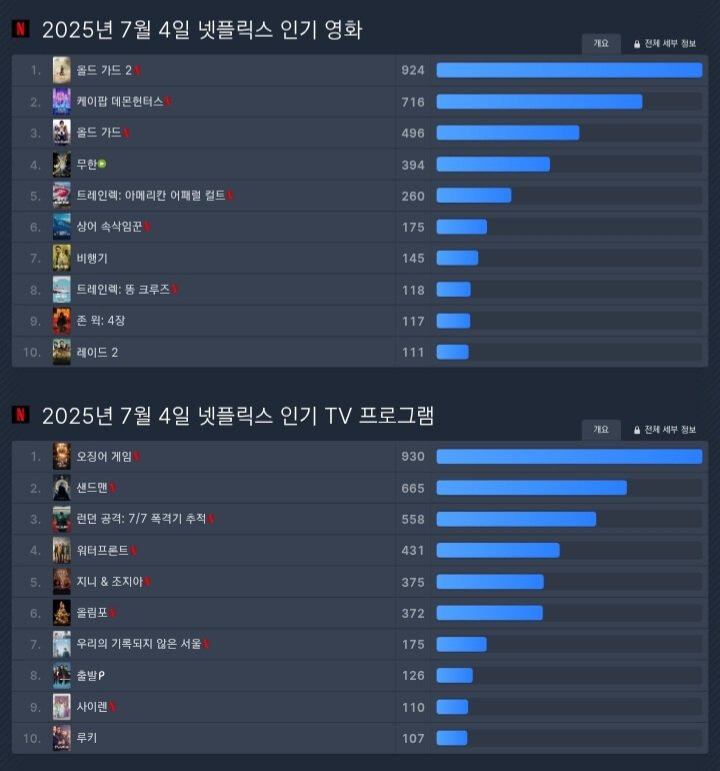
Task: Open the TV show 오징어 게임
Action: tap(104, 456)
